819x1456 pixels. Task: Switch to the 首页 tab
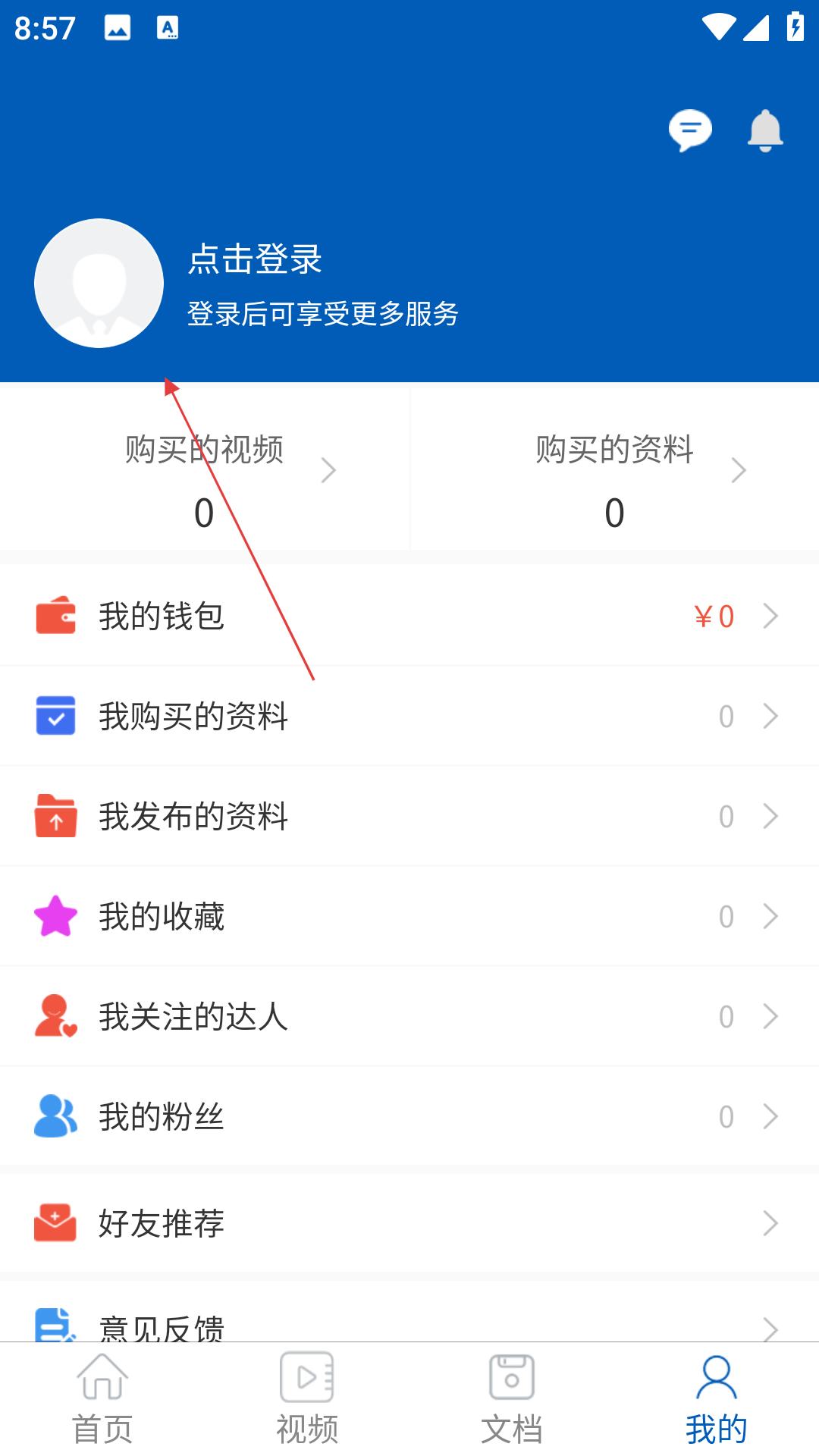coord(102,1399)
